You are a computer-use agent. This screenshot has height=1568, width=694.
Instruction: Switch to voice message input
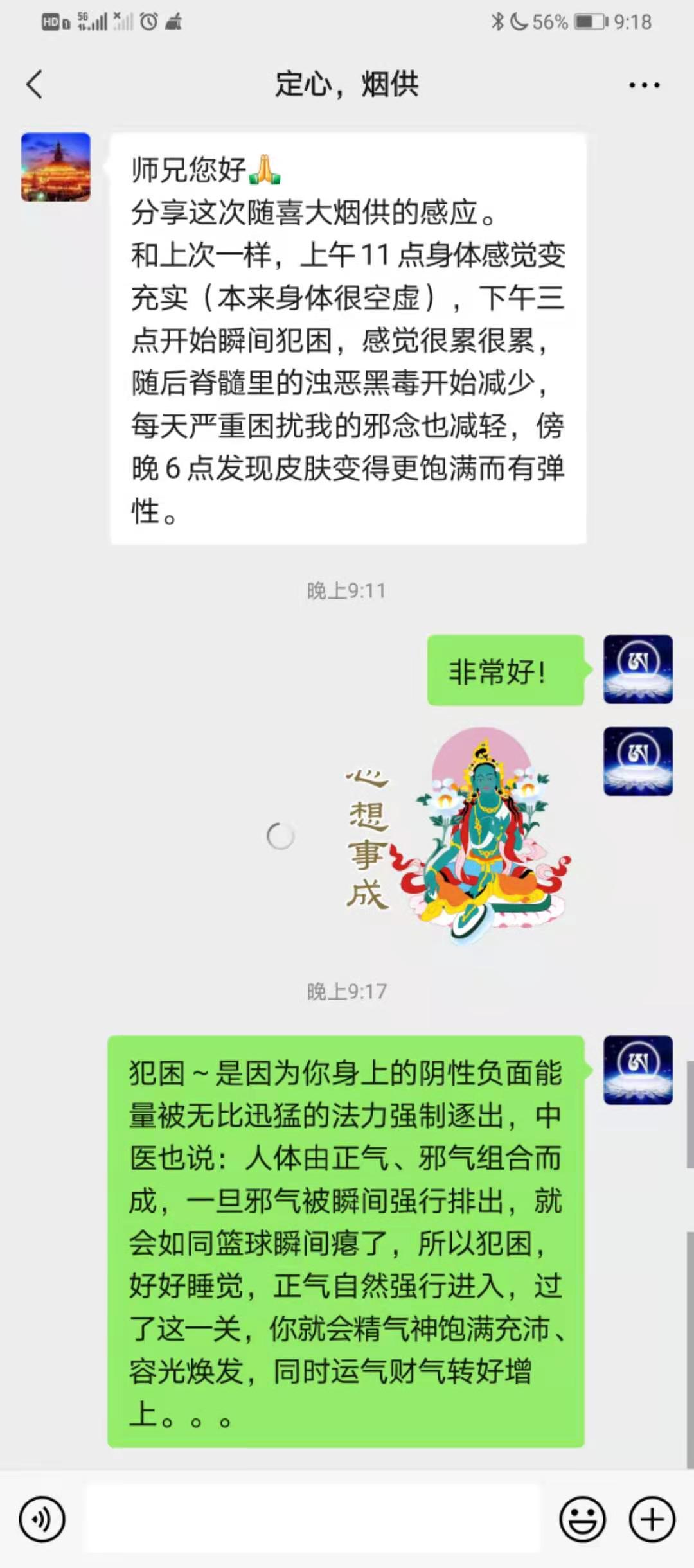pos(42,1519)
